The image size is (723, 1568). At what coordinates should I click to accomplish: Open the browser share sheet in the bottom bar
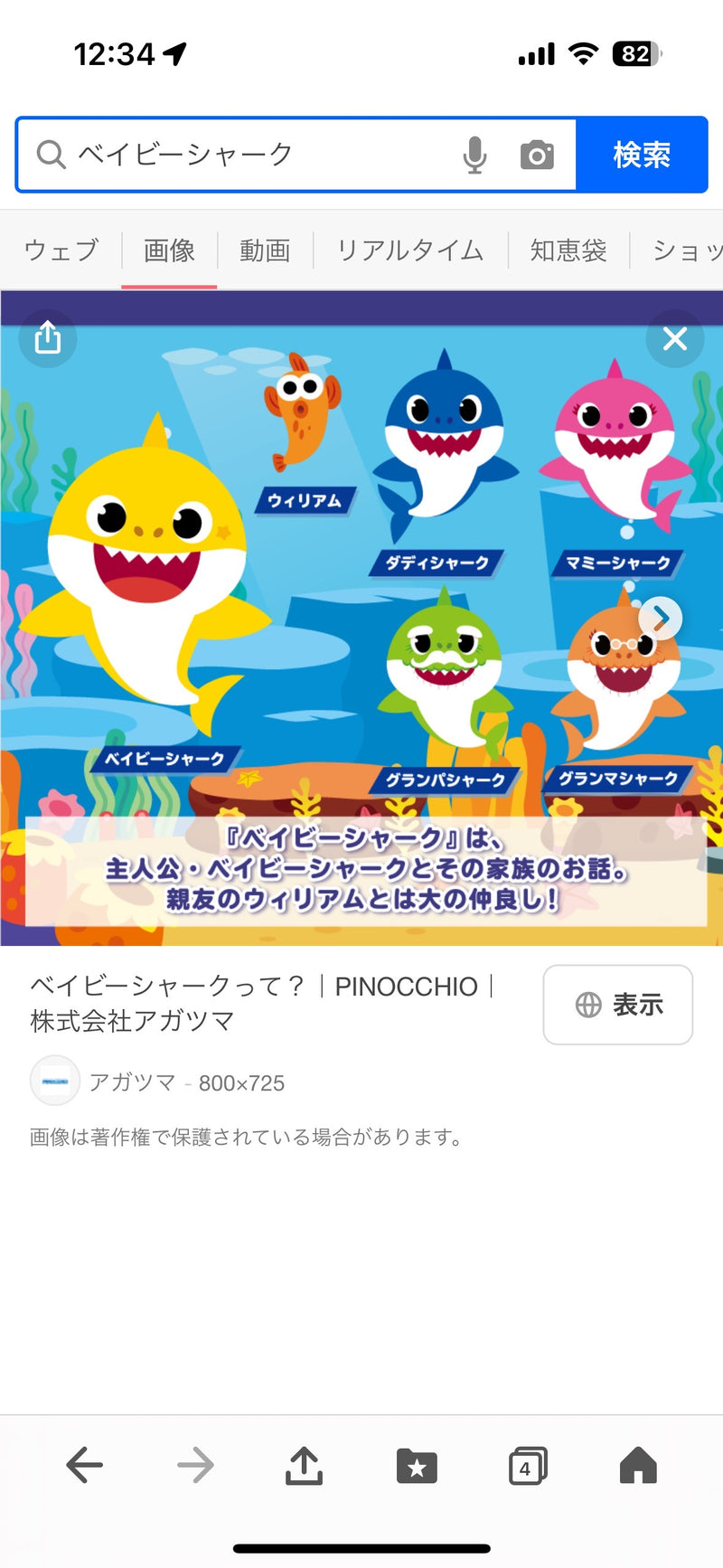[305, 1465]
